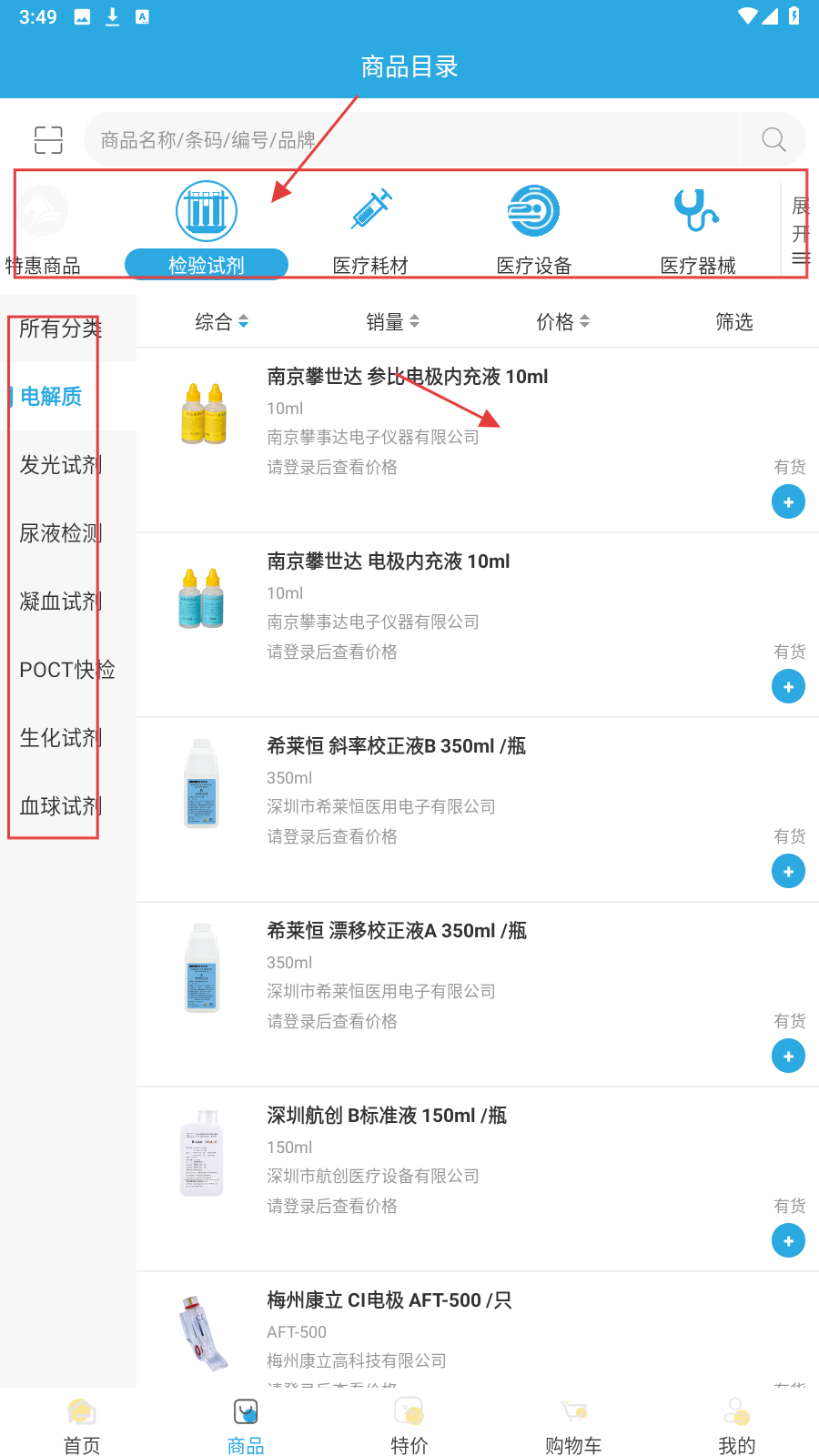The width and height of the screenshot is (819, 1456).
Task: Open the 购物车 tab
Action: pyautogui.click(x=573, y=1425)
